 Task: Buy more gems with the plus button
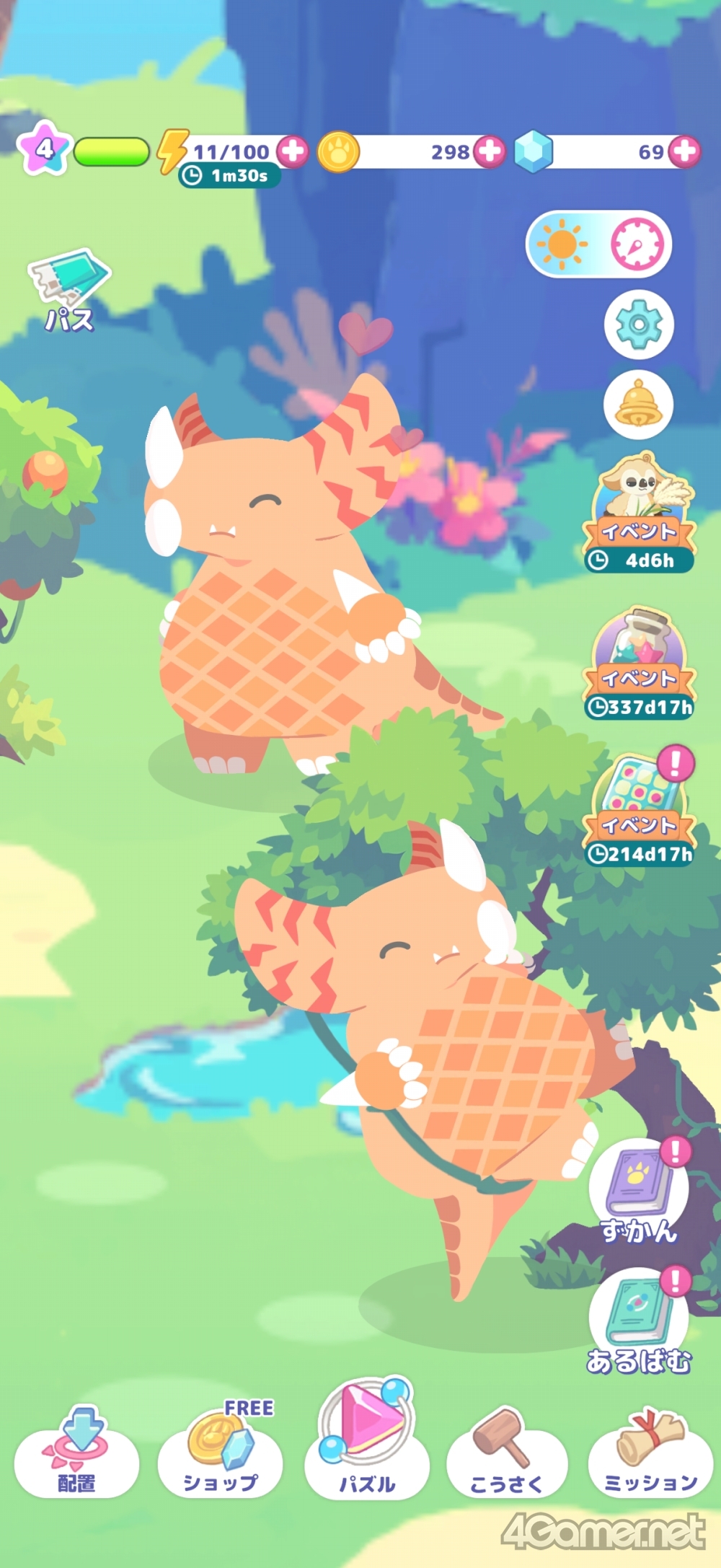coord(684,151)
